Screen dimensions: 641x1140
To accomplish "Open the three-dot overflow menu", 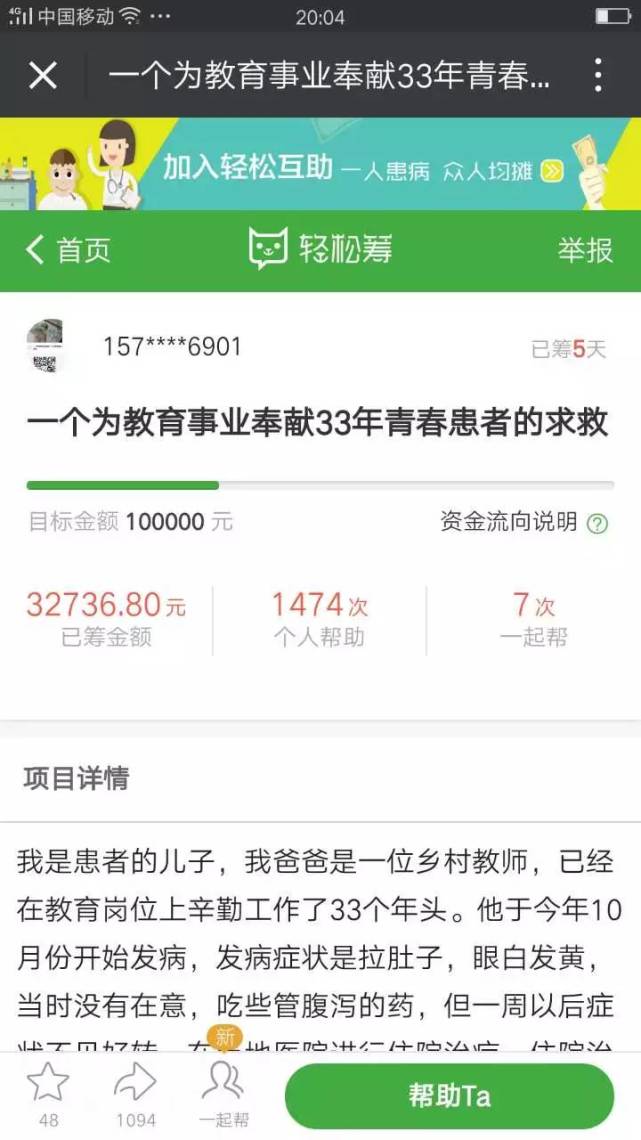I will [597, 74].
